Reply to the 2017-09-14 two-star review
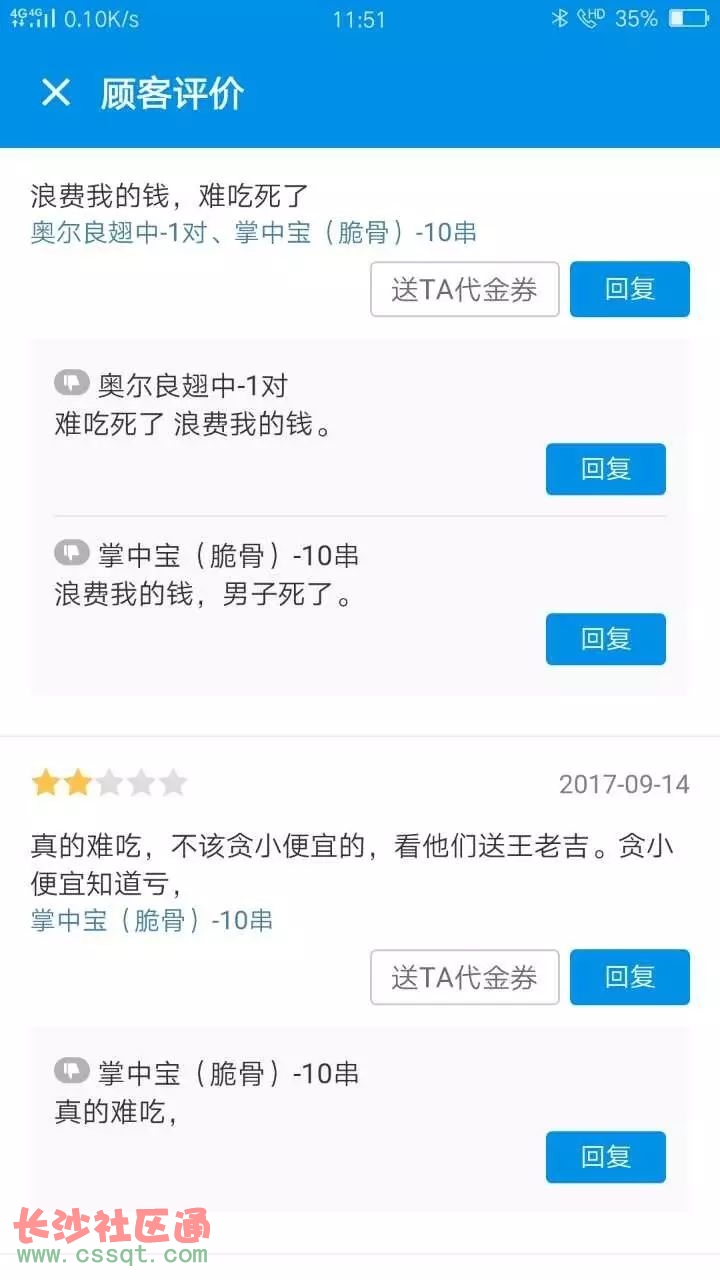The width and height of the screenshot is (720, 1280). [630, 977]
